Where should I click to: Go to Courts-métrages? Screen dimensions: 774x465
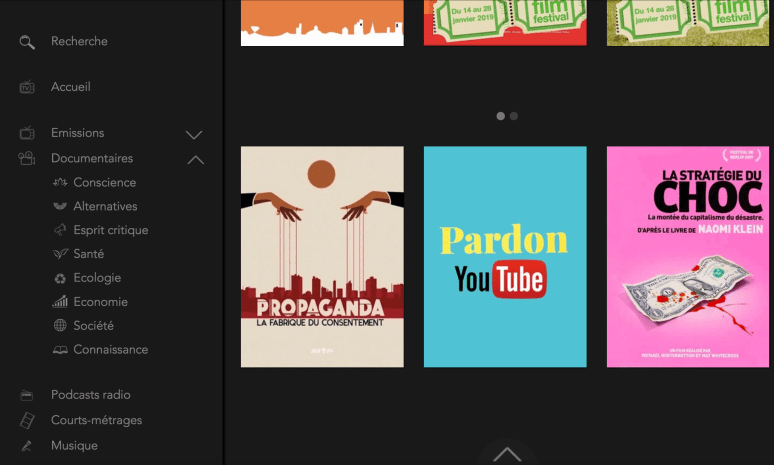point(96,420)
